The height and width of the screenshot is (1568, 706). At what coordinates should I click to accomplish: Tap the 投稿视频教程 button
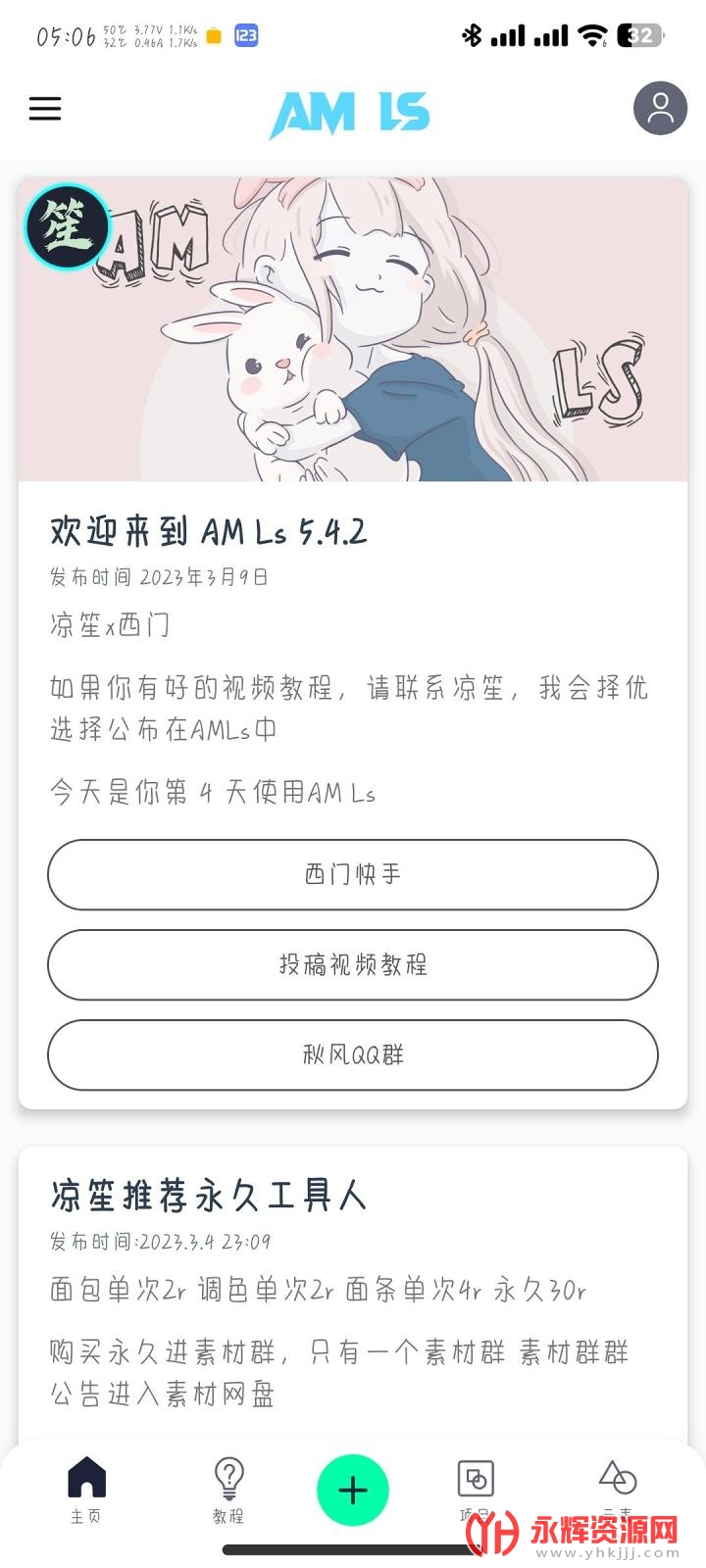point(353,964)
